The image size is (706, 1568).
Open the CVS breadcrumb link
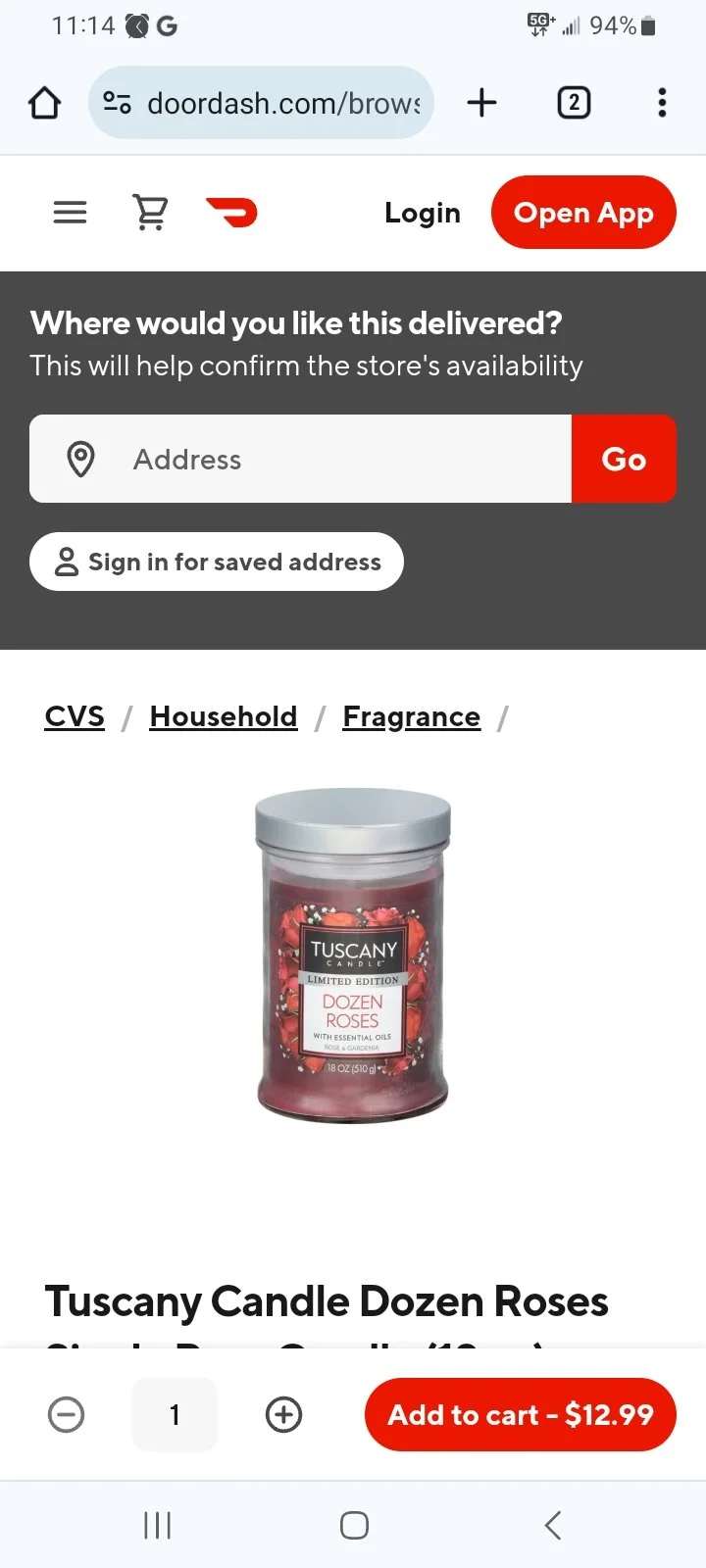tap(75, 716)
